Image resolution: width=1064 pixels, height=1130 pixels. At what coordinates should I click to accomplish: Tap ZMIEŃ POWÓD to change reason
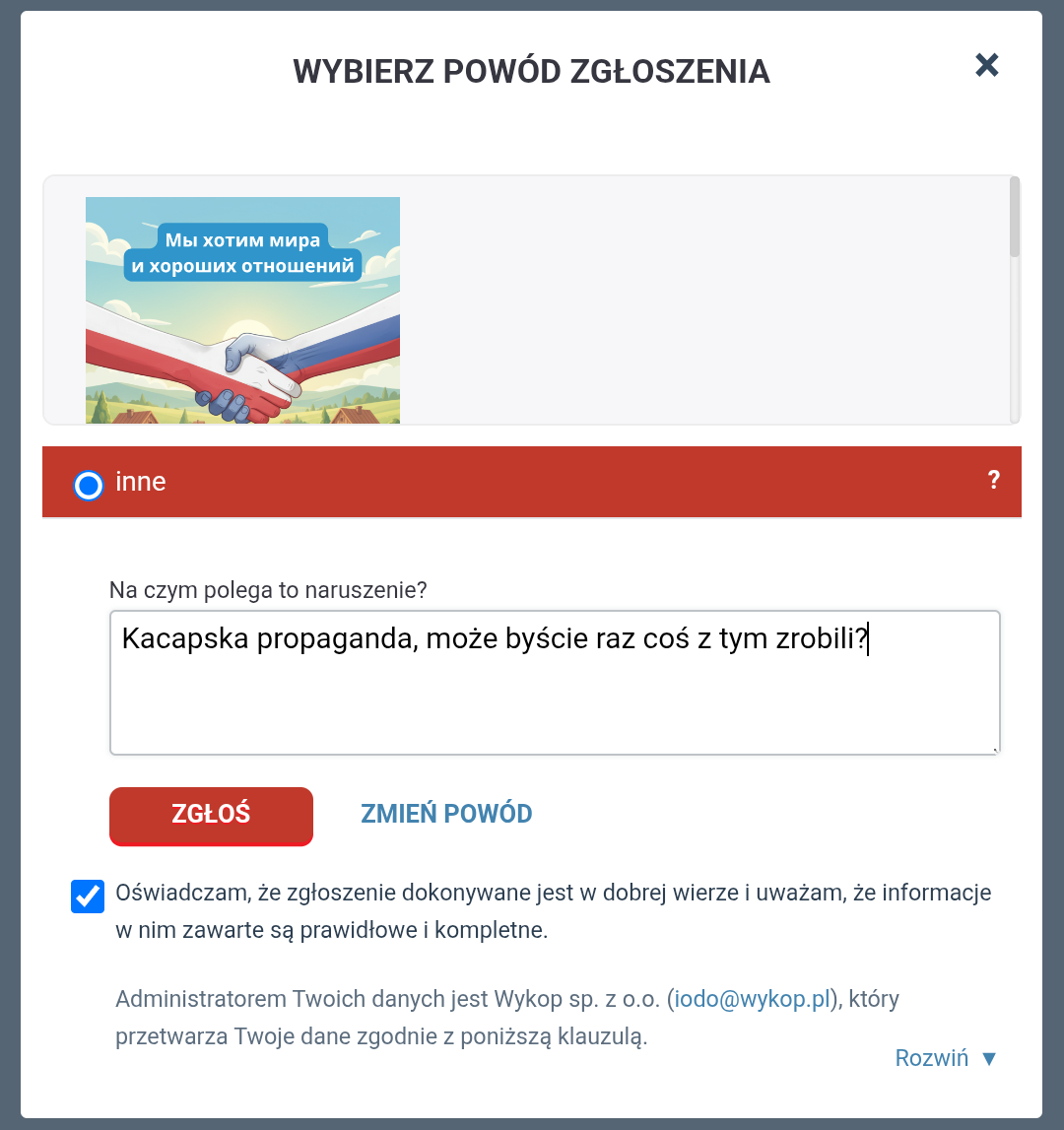pos(446,814)
